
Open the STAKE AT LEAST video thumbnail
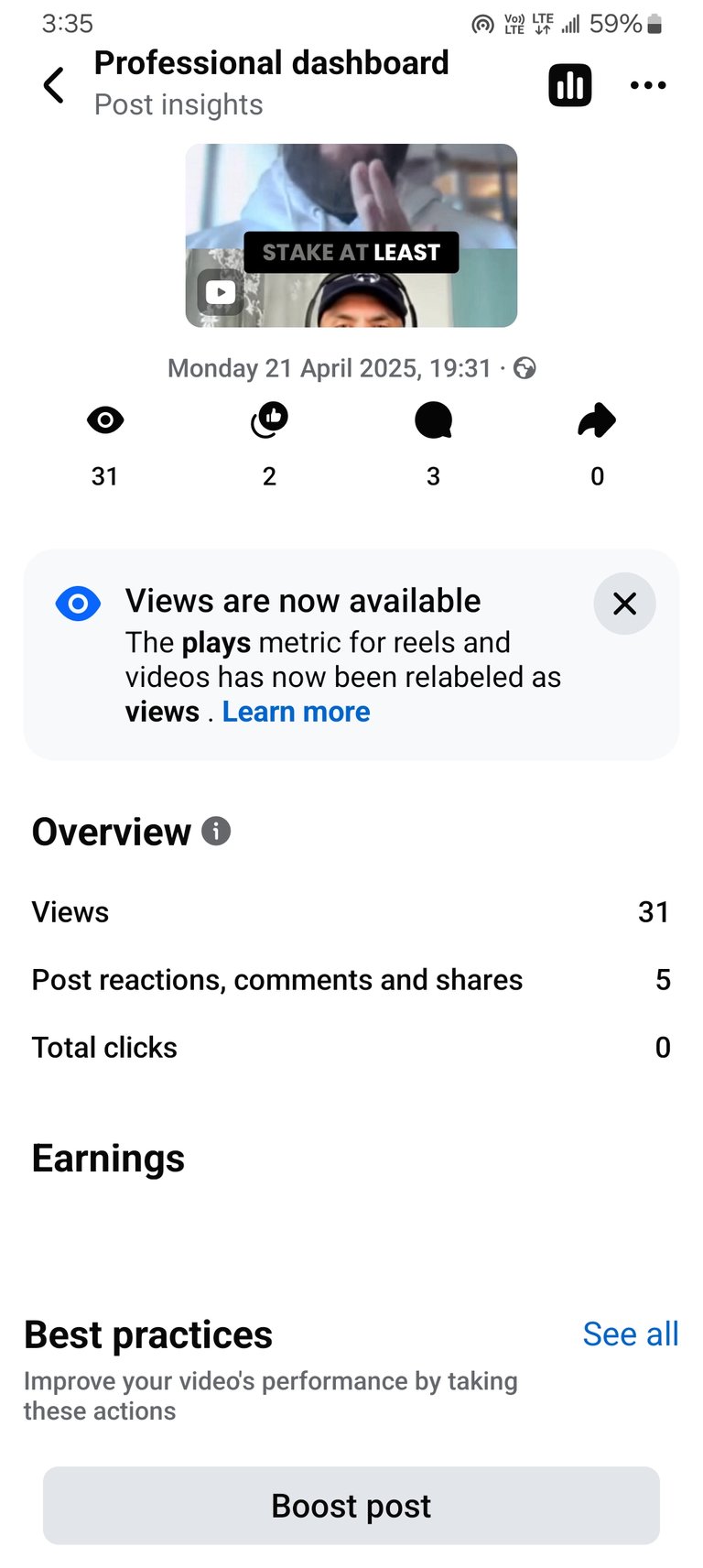coord(351,235)
